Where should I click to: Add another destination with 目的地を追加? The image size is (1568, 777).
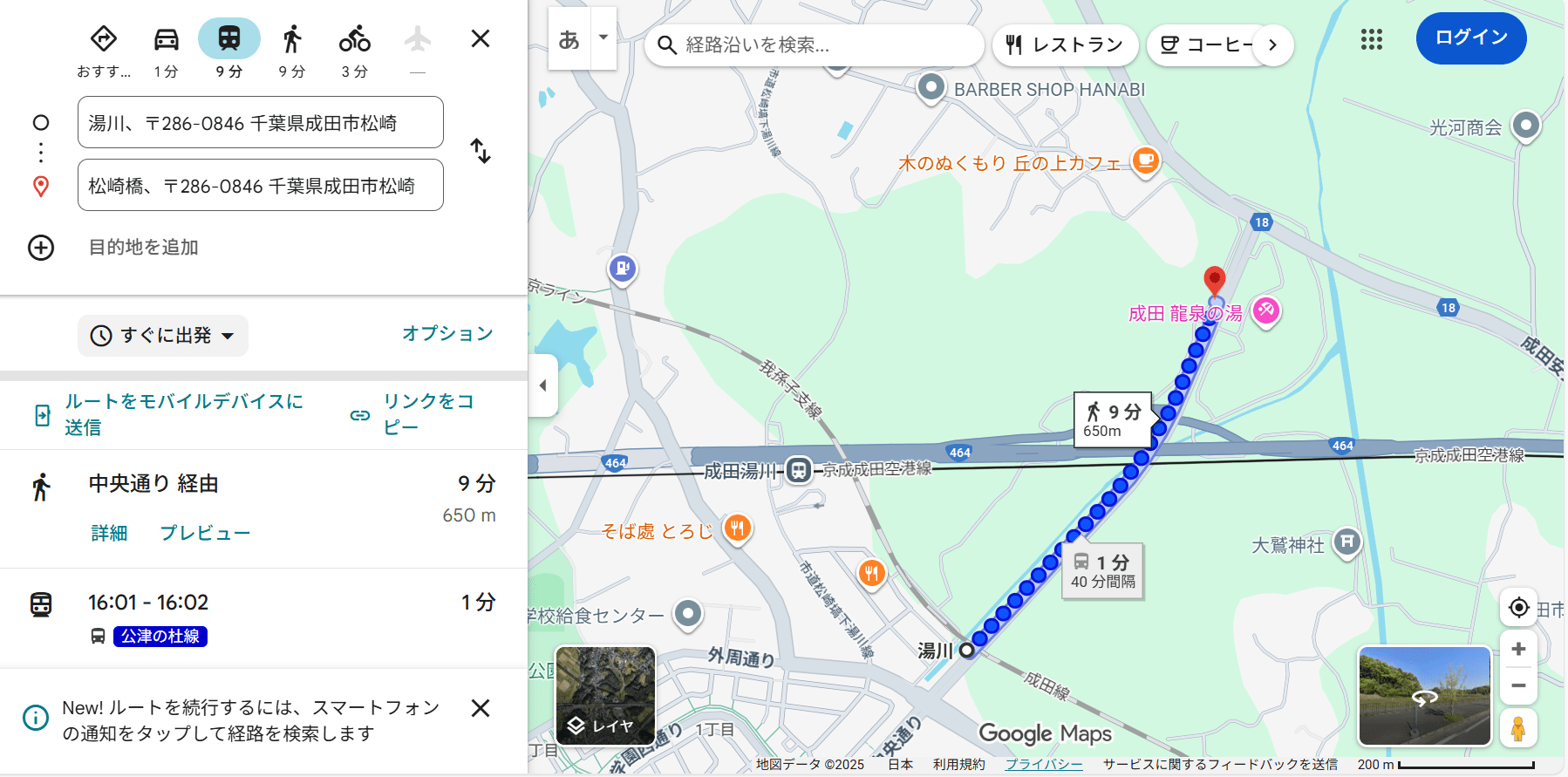[x=143, y=248]
